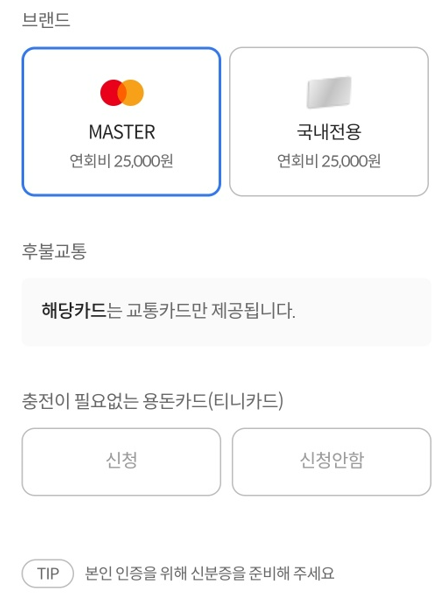Tap 신청 for the 티니카드

pyautogui.click(x=121, y=461)
